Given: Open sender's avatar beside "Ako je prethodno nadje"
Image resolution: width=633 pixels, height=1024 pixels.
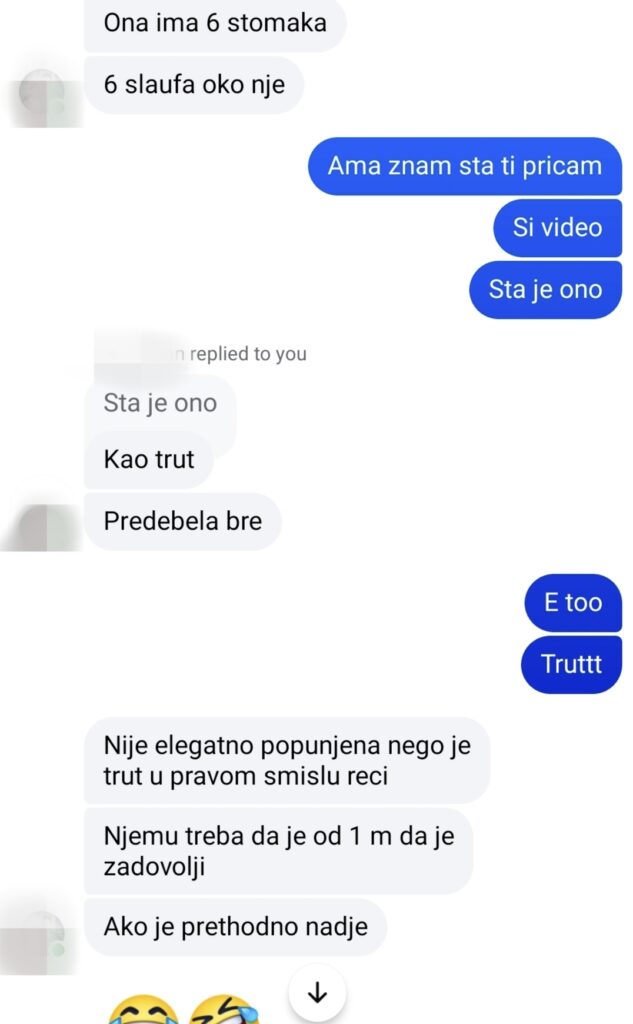Looking at the screenshot, I should [x=43, y=930].
